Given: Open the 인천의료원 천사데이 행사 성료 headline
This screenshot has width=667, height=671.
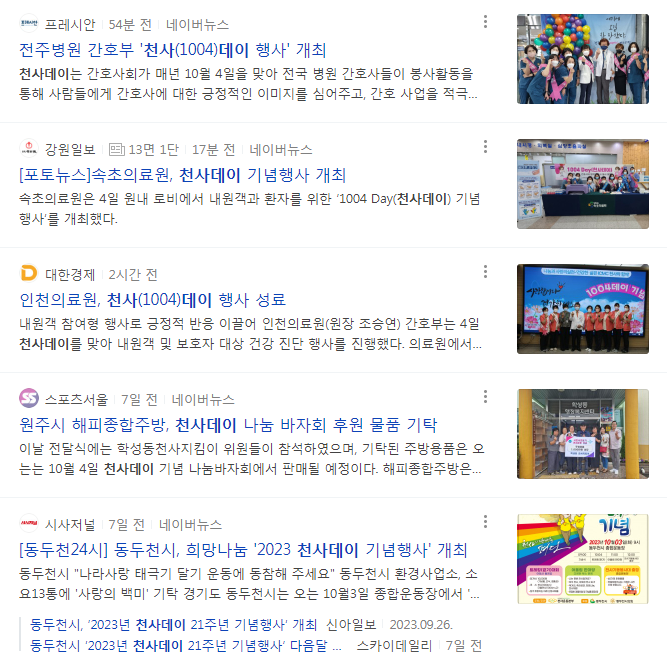Looking at the screenshot, I should [x=152, y=300].
